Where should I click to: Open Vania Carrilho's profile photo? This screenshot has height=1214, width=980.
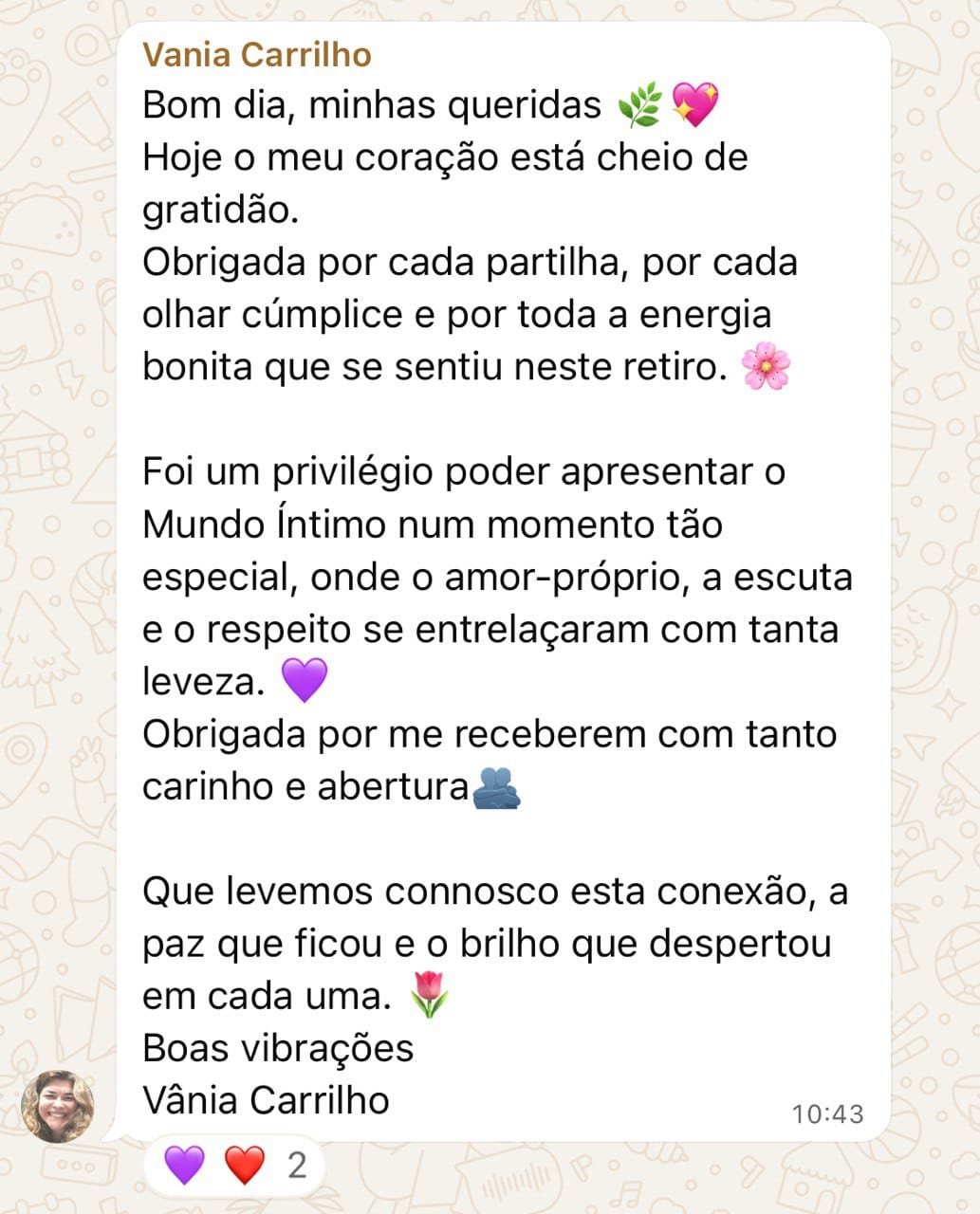59,1107
